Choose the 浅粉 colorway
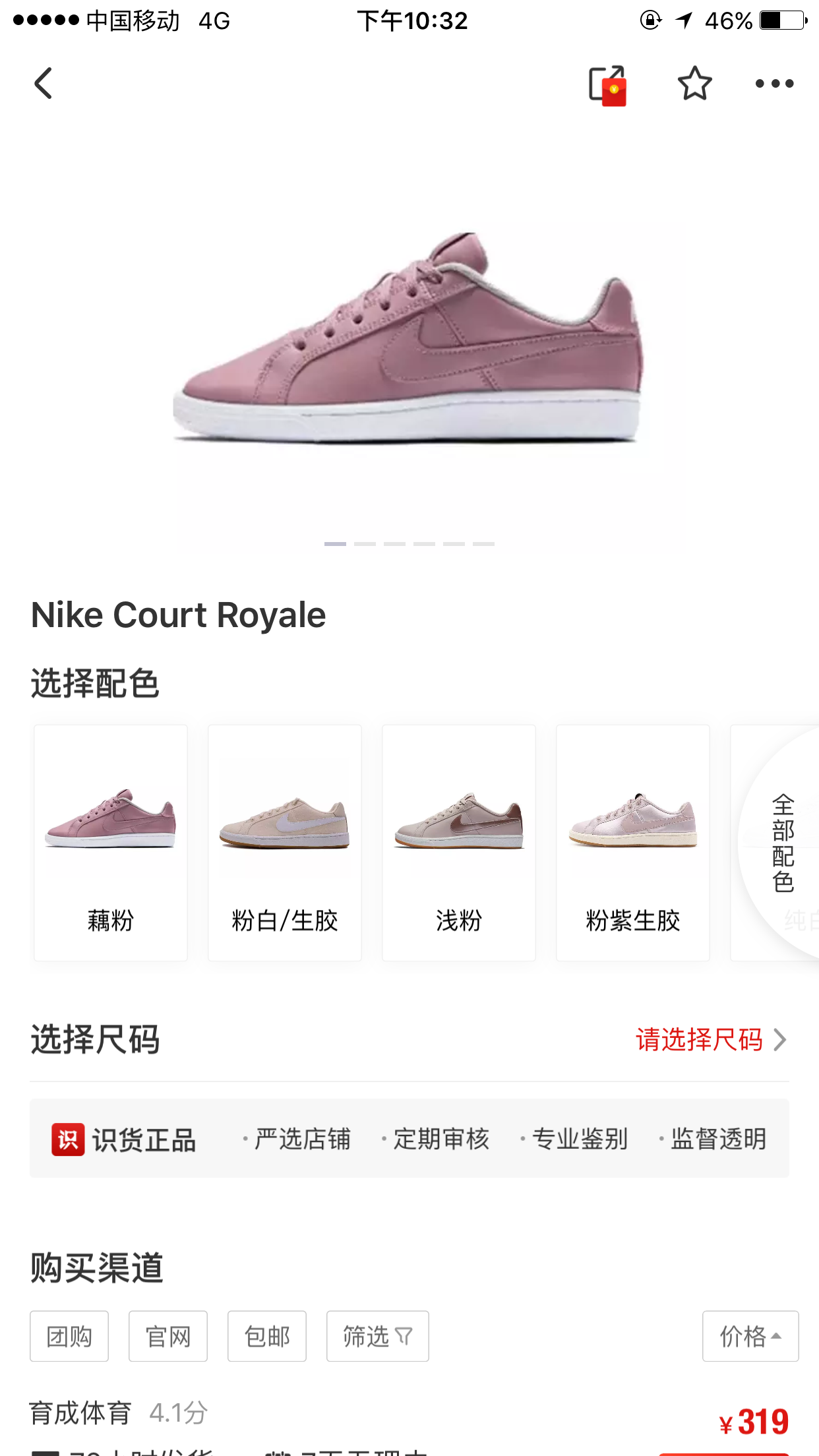This screenshot has height=1456, width=819. coord(459,842)
